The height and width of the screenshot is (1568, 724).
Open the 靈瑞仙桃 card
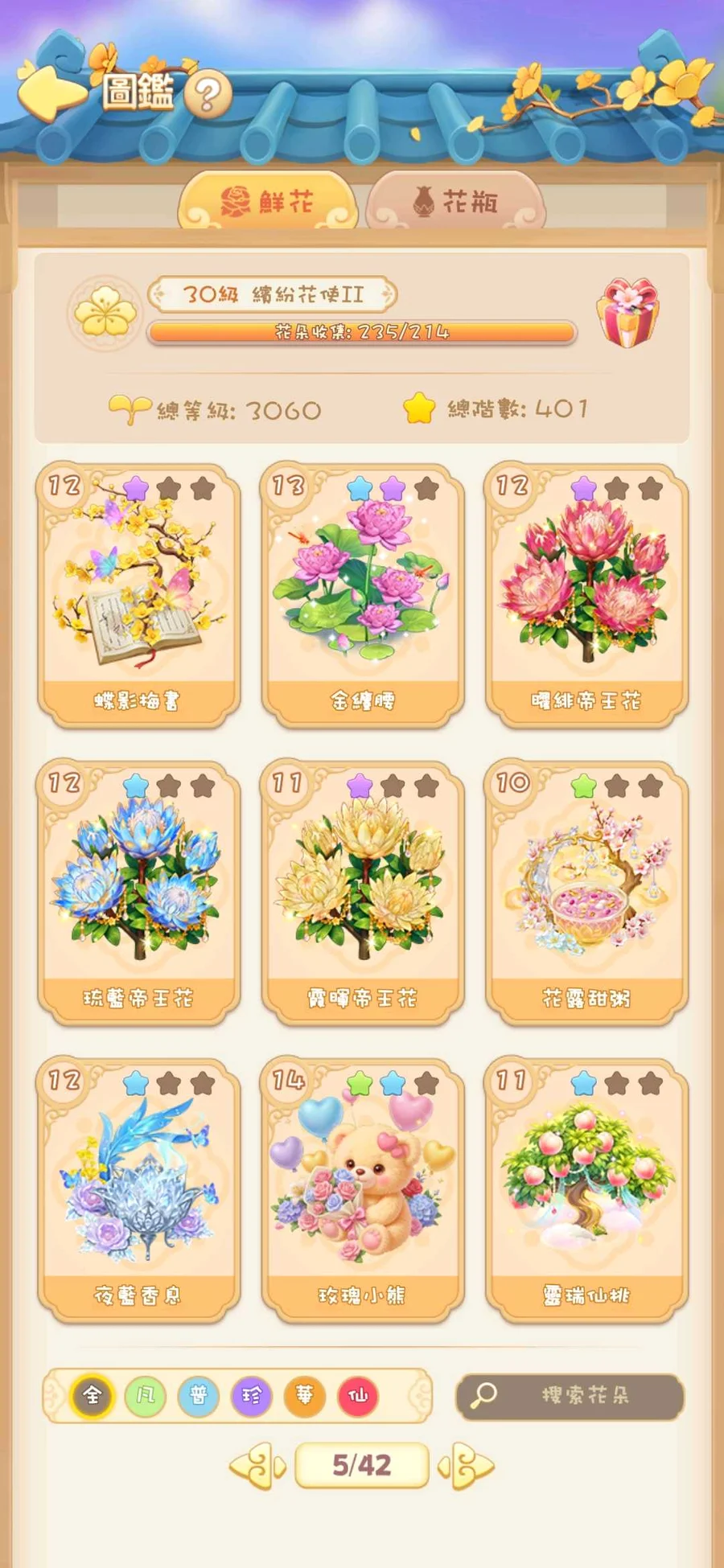pyautogui.click(x=586, y=1190)
